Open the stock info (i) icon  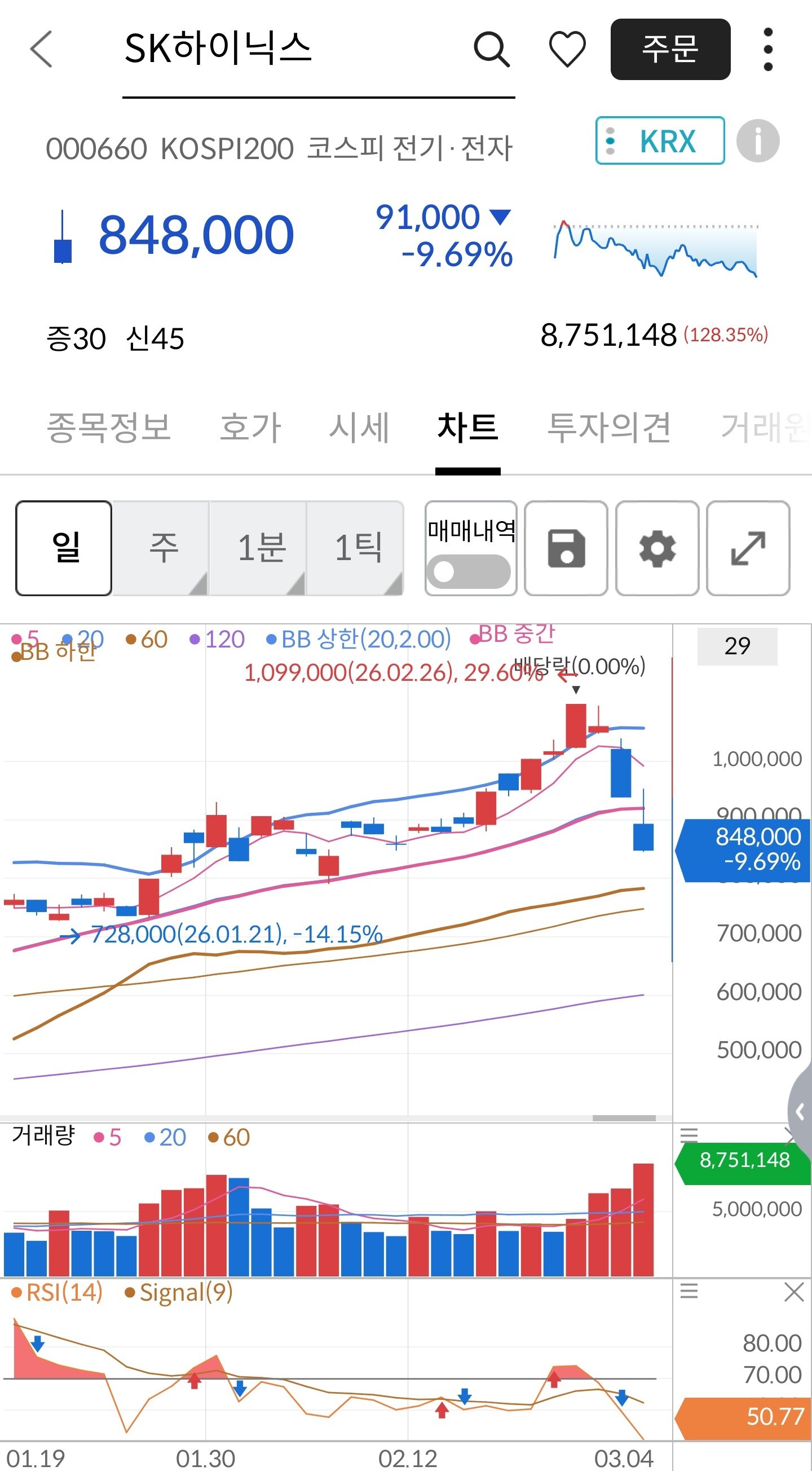[758, 141]
